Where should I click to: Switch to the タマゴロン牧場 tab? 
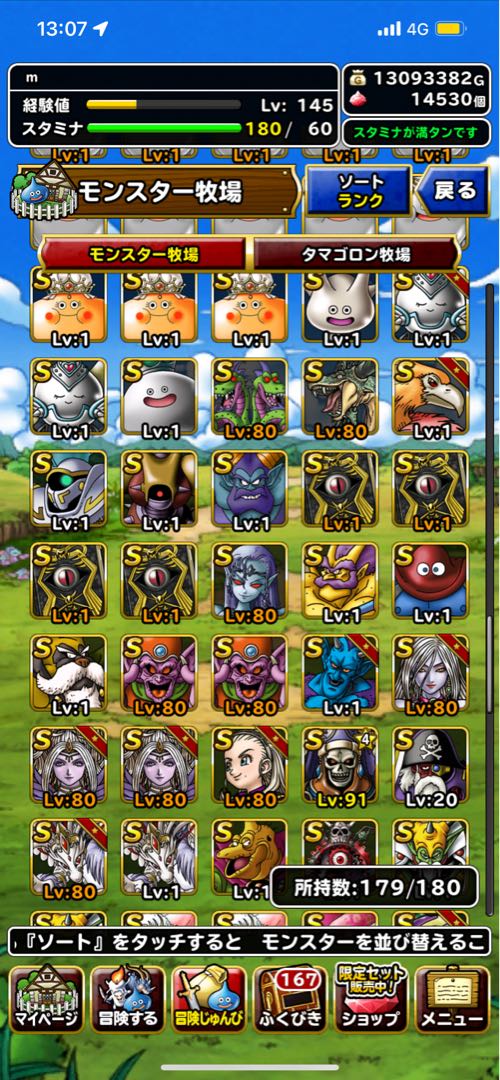[356, 254]
